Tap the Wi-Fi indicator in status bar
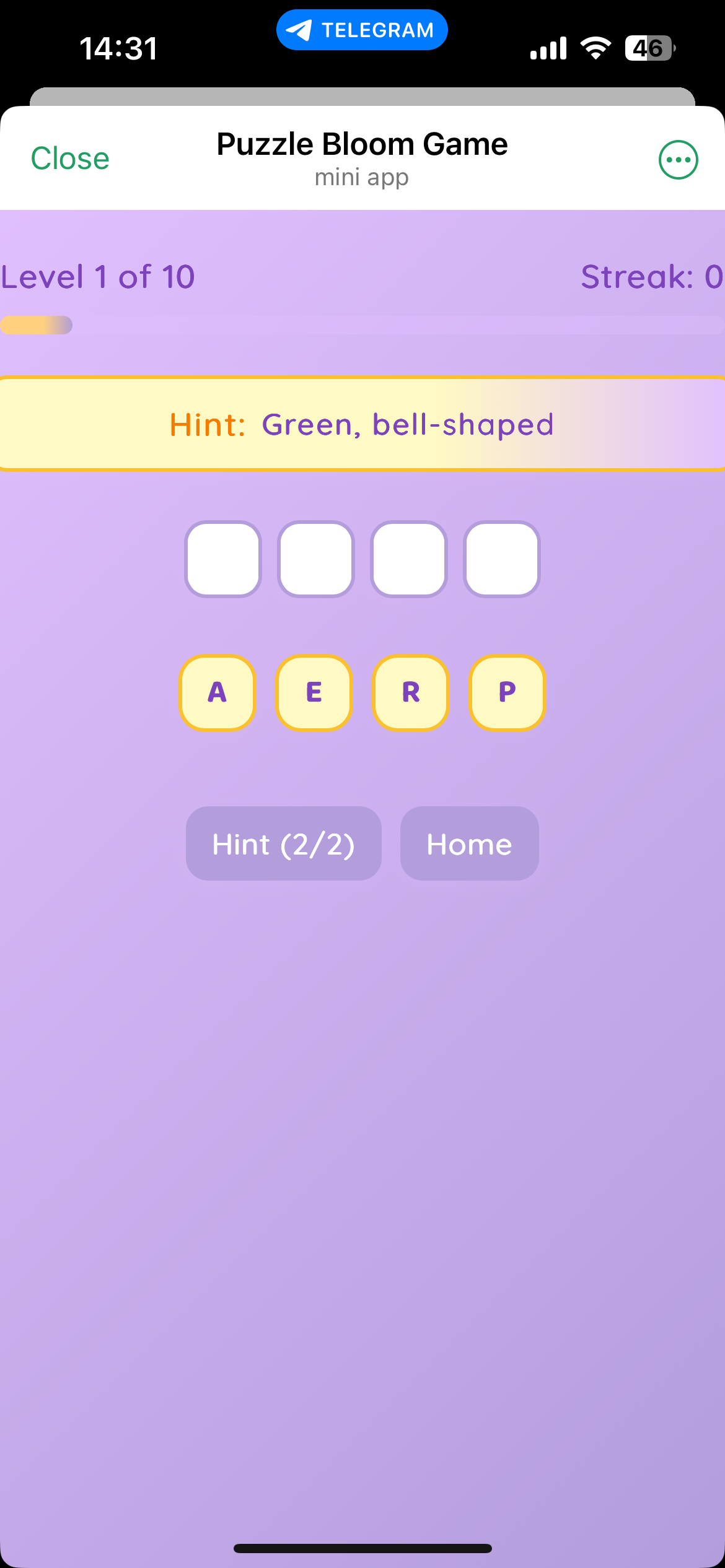725x1568 pixels. click(595, 46)
